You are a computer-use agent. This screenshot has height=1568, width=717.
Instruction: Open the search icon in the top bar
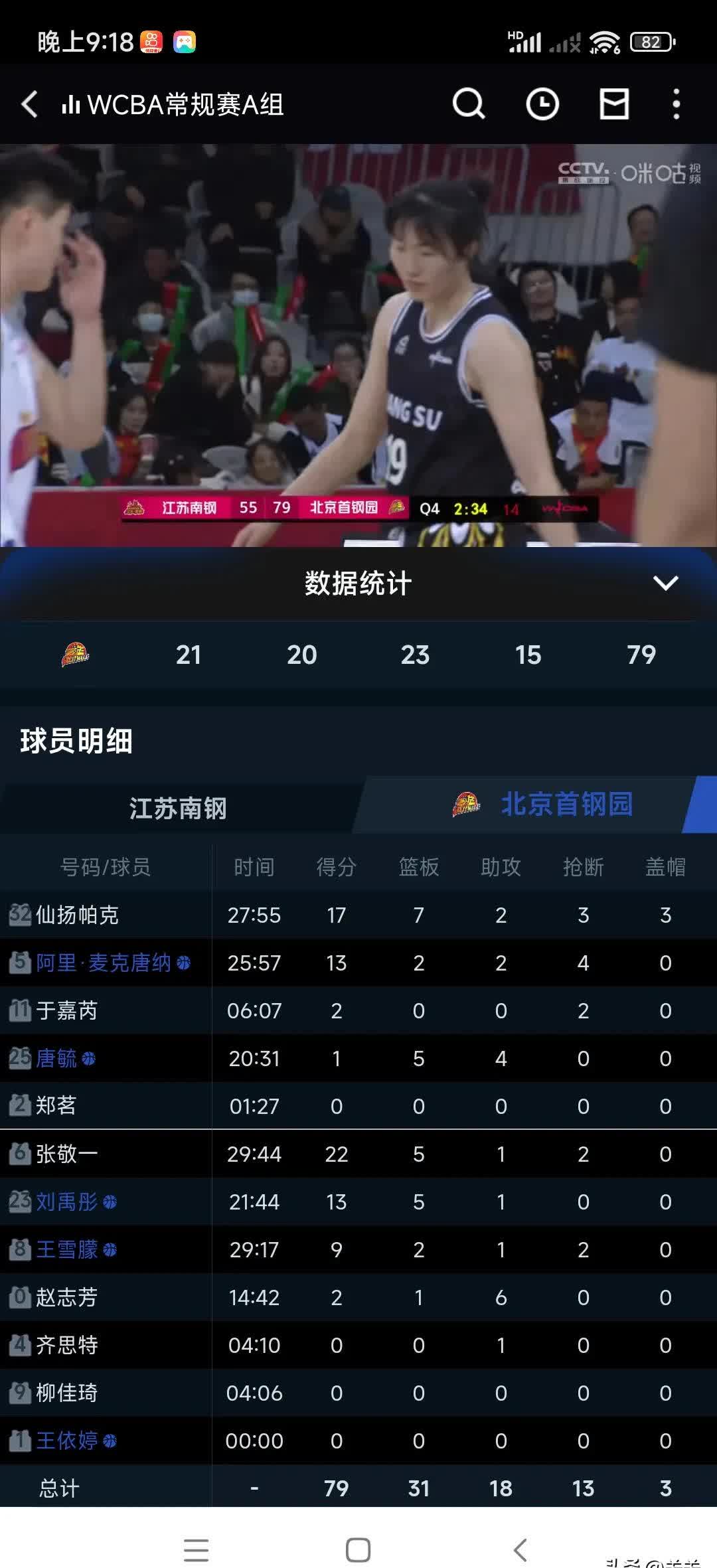coord(469,104)
